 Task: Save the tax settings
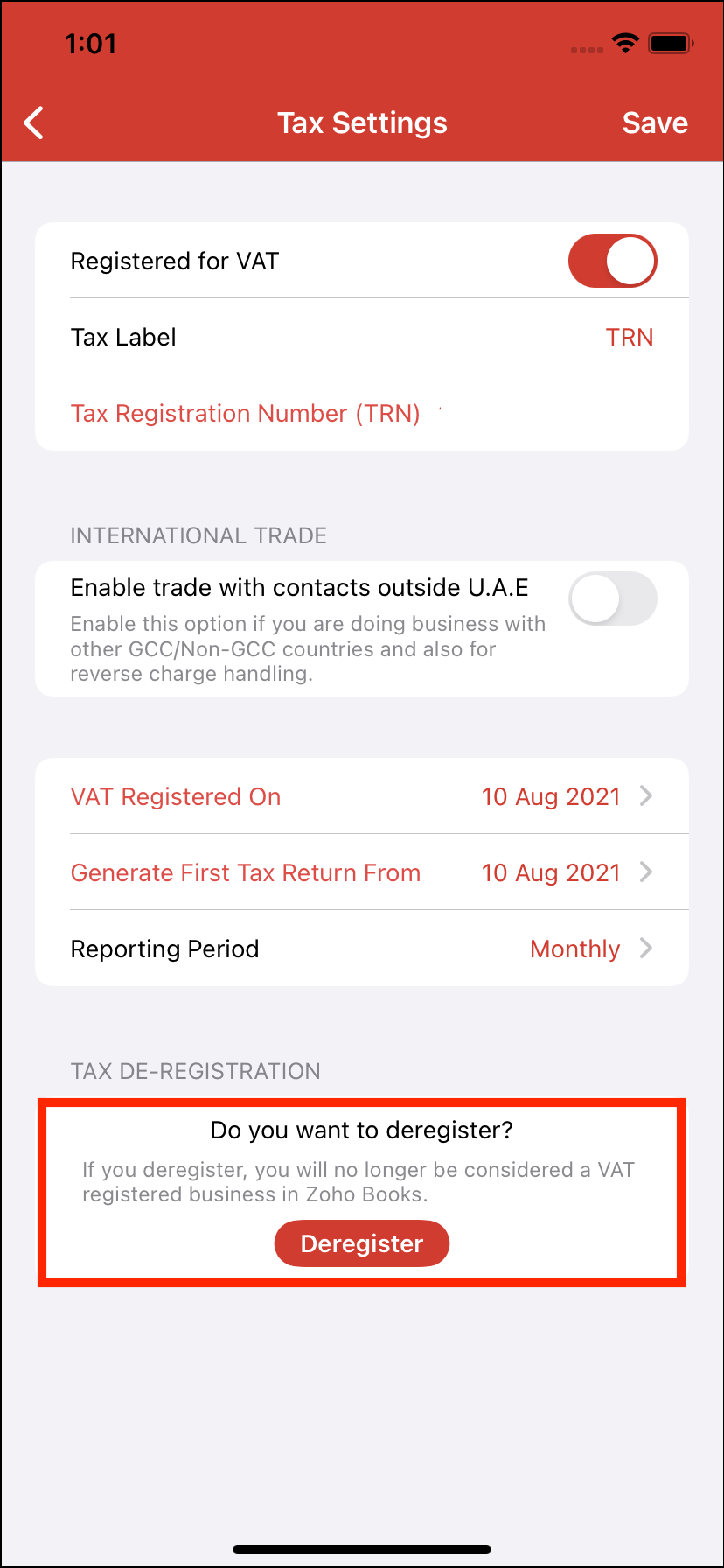coord(654,123)
